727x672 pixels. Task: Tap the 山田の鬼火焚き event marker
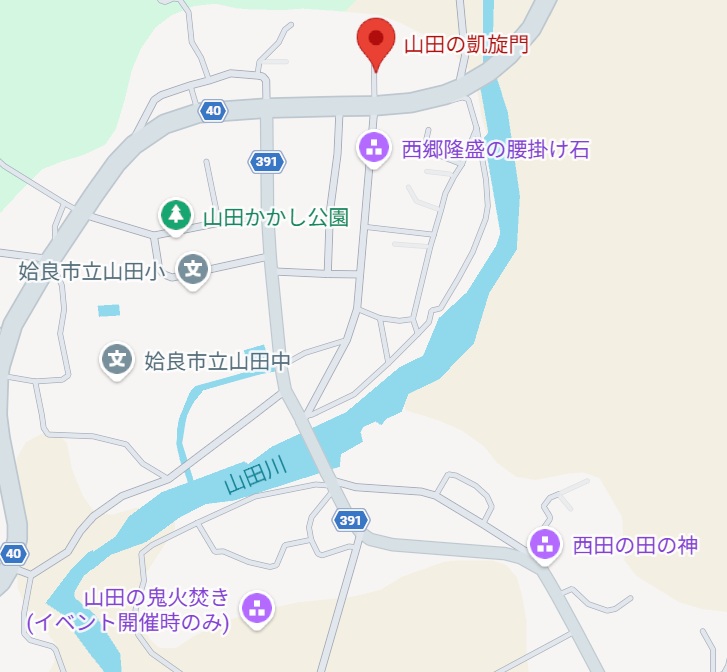[258, 608]
